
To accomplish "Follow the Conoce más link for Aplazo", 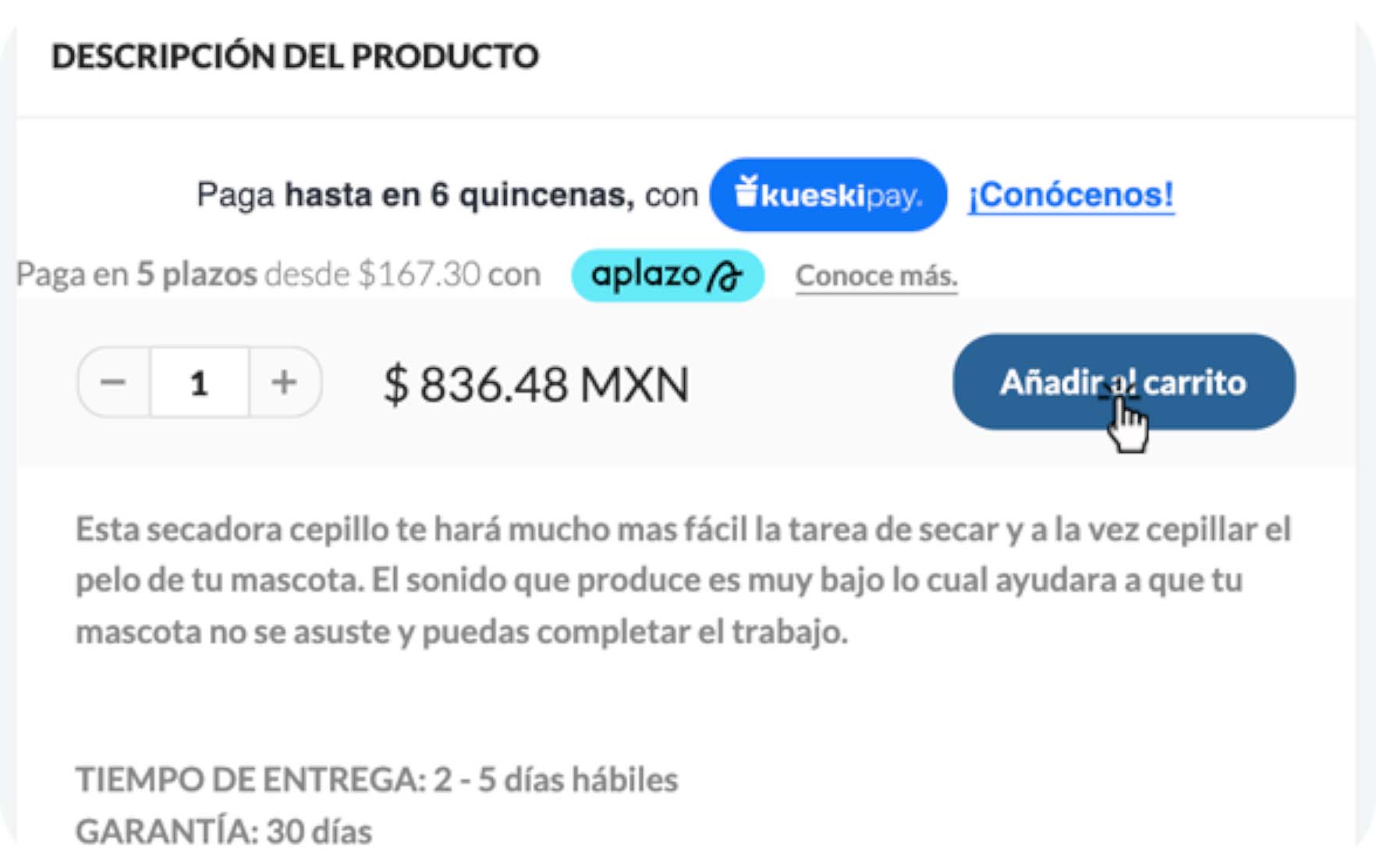I will [876, 275].
